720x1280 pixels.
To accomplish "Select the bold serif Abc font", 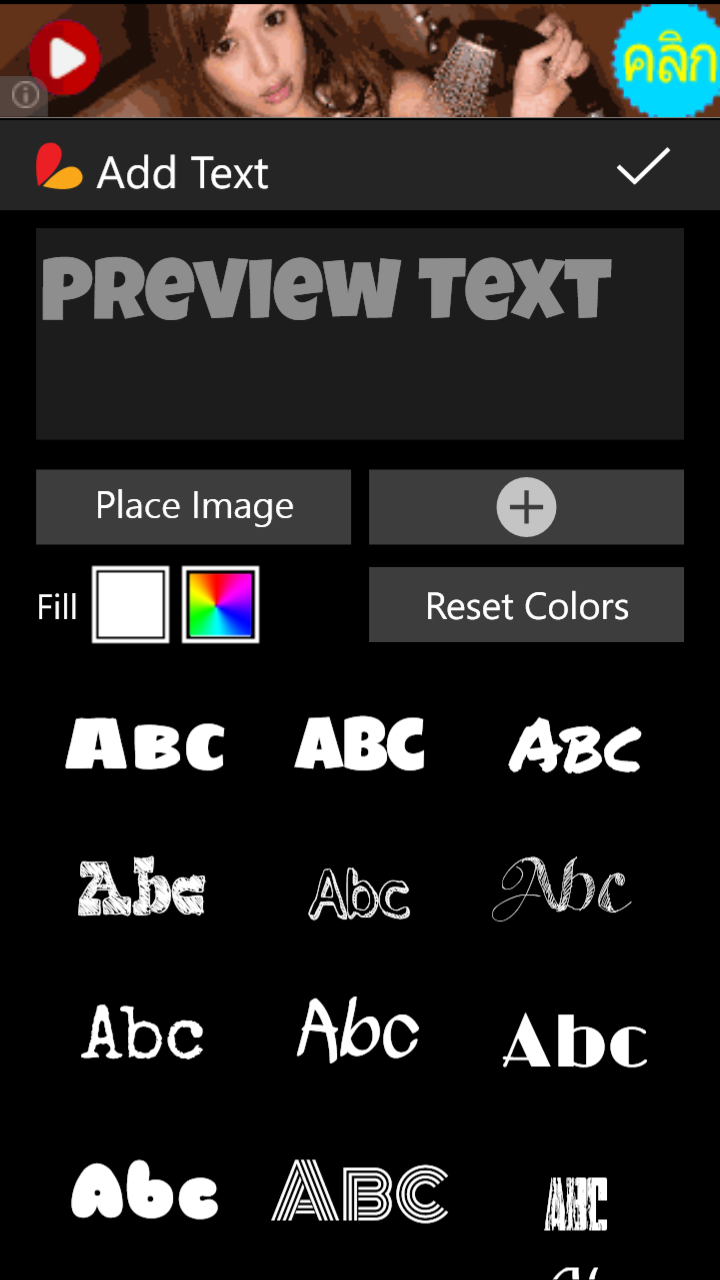I will point(575,1042).
